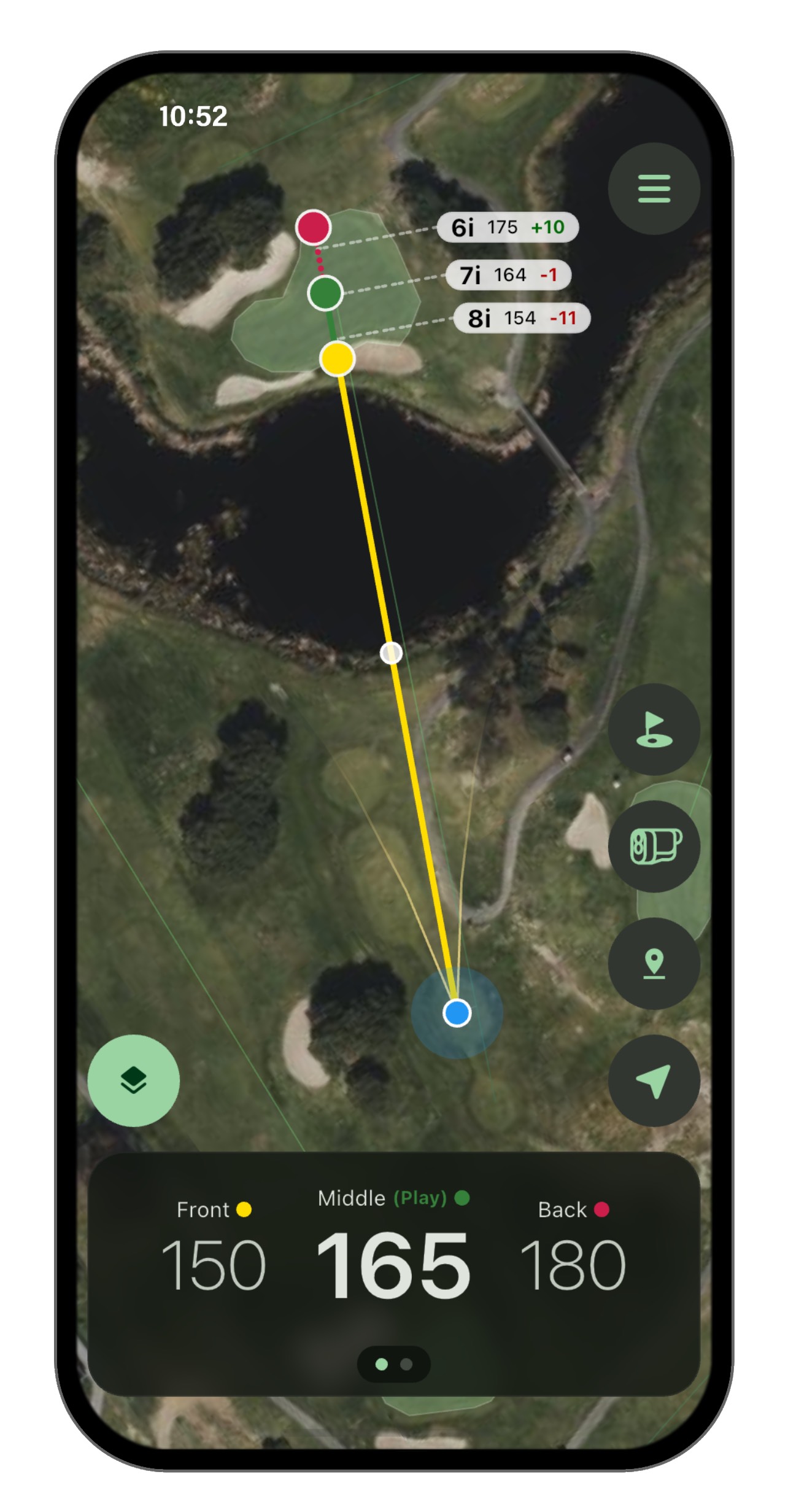This screenshot has height=1512, width=788.
Task: Tap the red back-of-green marker
Action: tap(314, 227)
